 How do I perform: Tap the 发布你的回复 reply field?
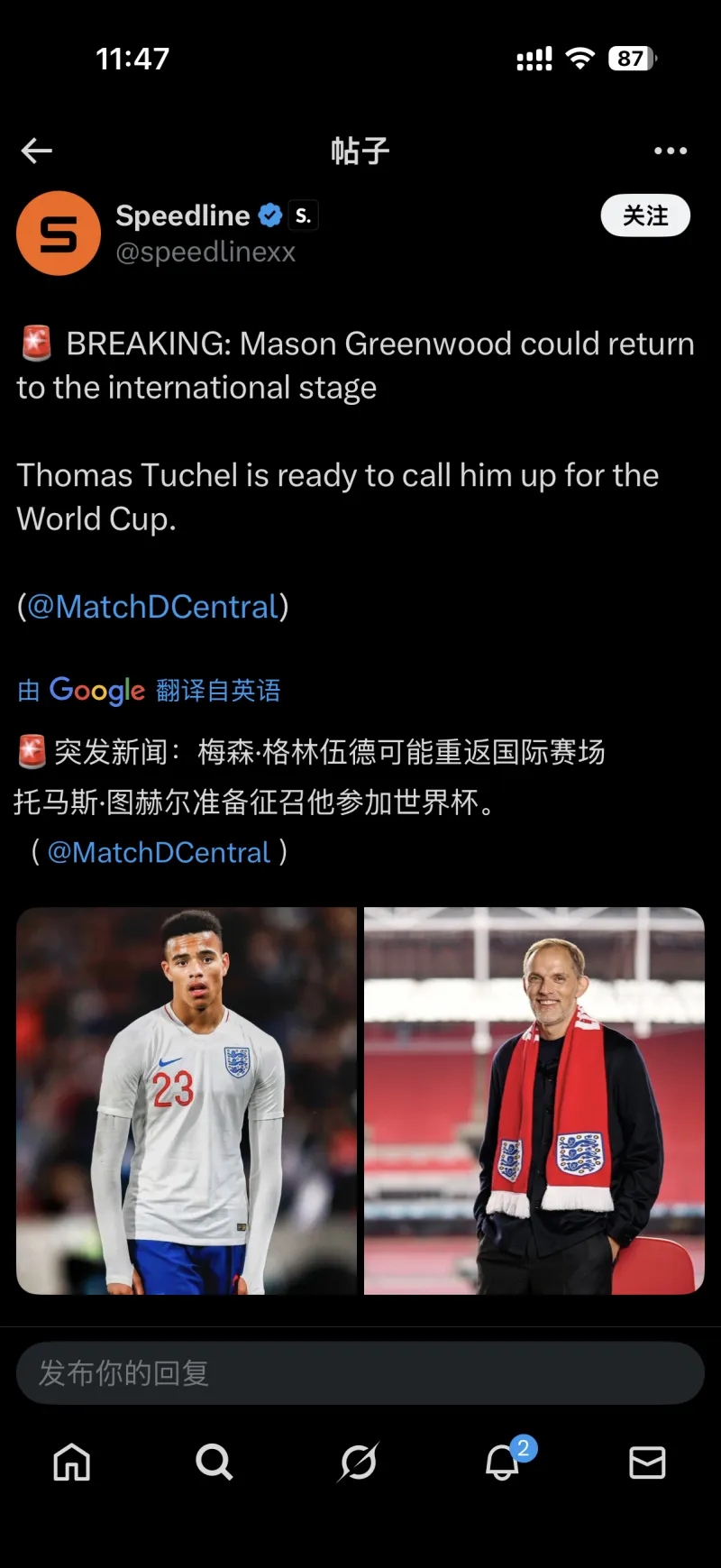tap(360, 1373)
